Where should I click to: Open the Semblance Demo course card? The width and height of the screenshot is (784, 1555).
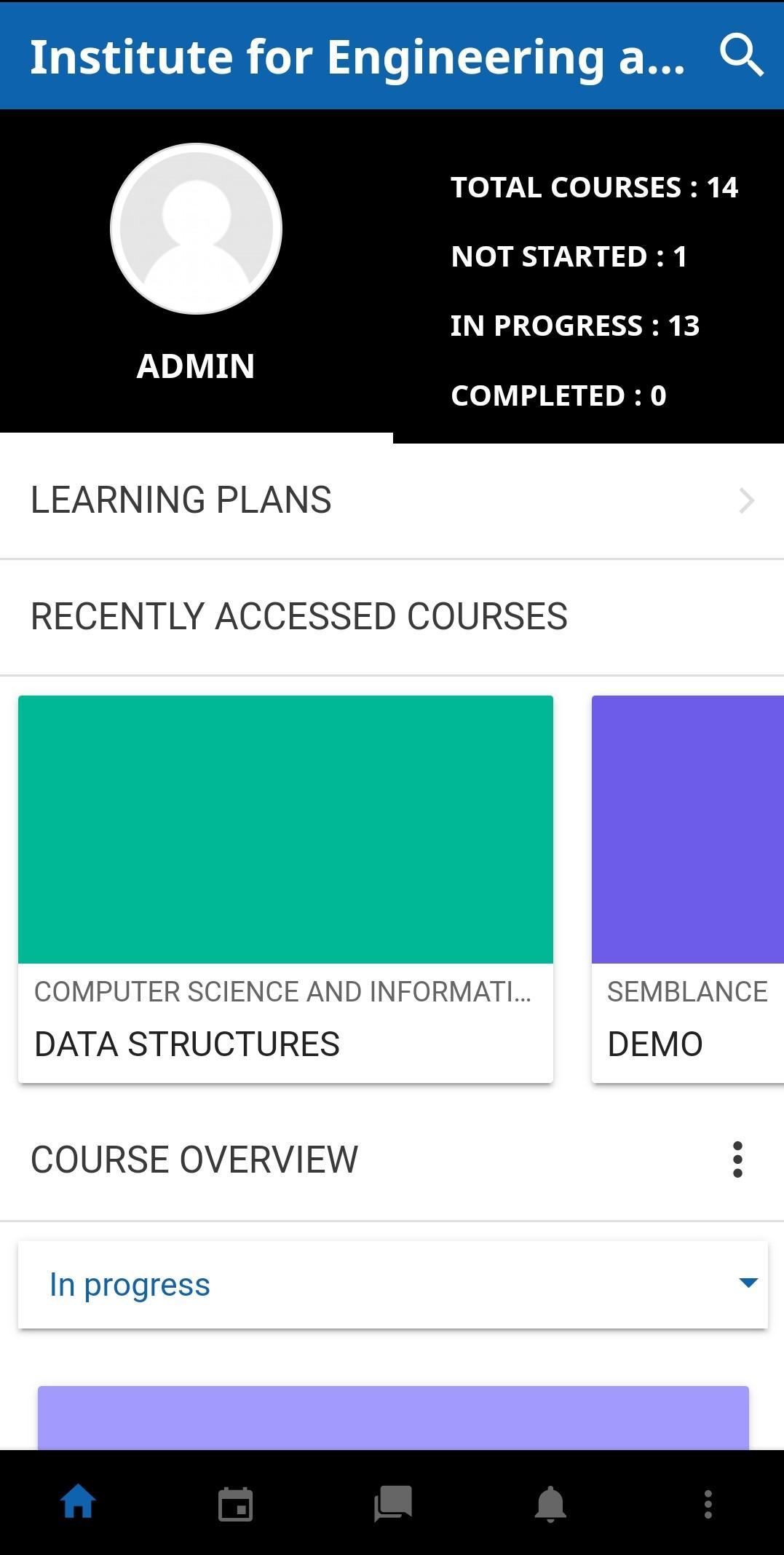[688, 889]
